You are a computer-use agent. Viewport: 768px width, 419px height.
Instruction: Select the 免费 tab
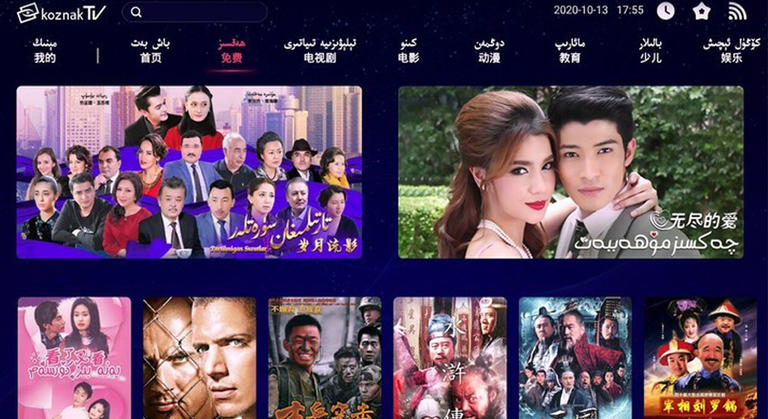click(232, 51)
